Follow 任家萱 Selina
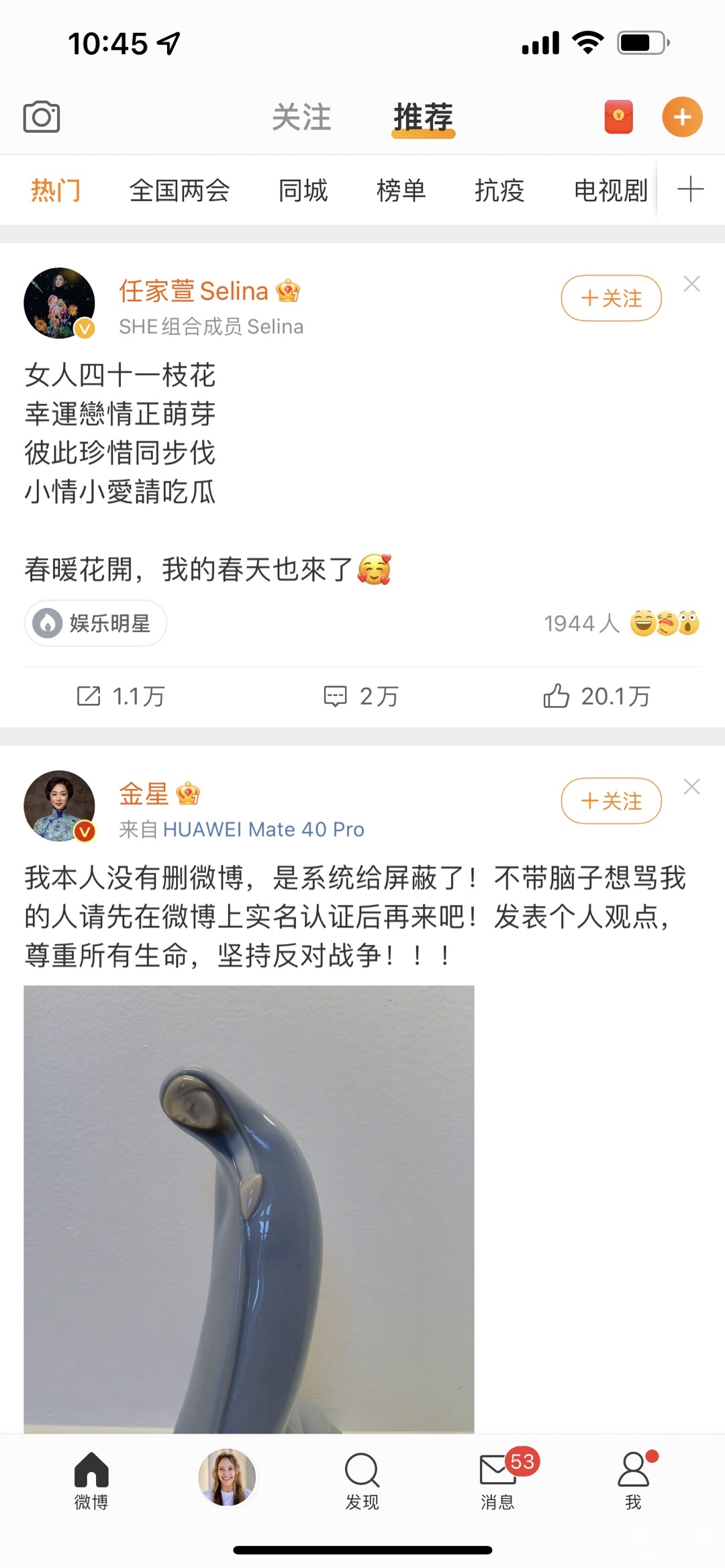 (x=611, y=298)
